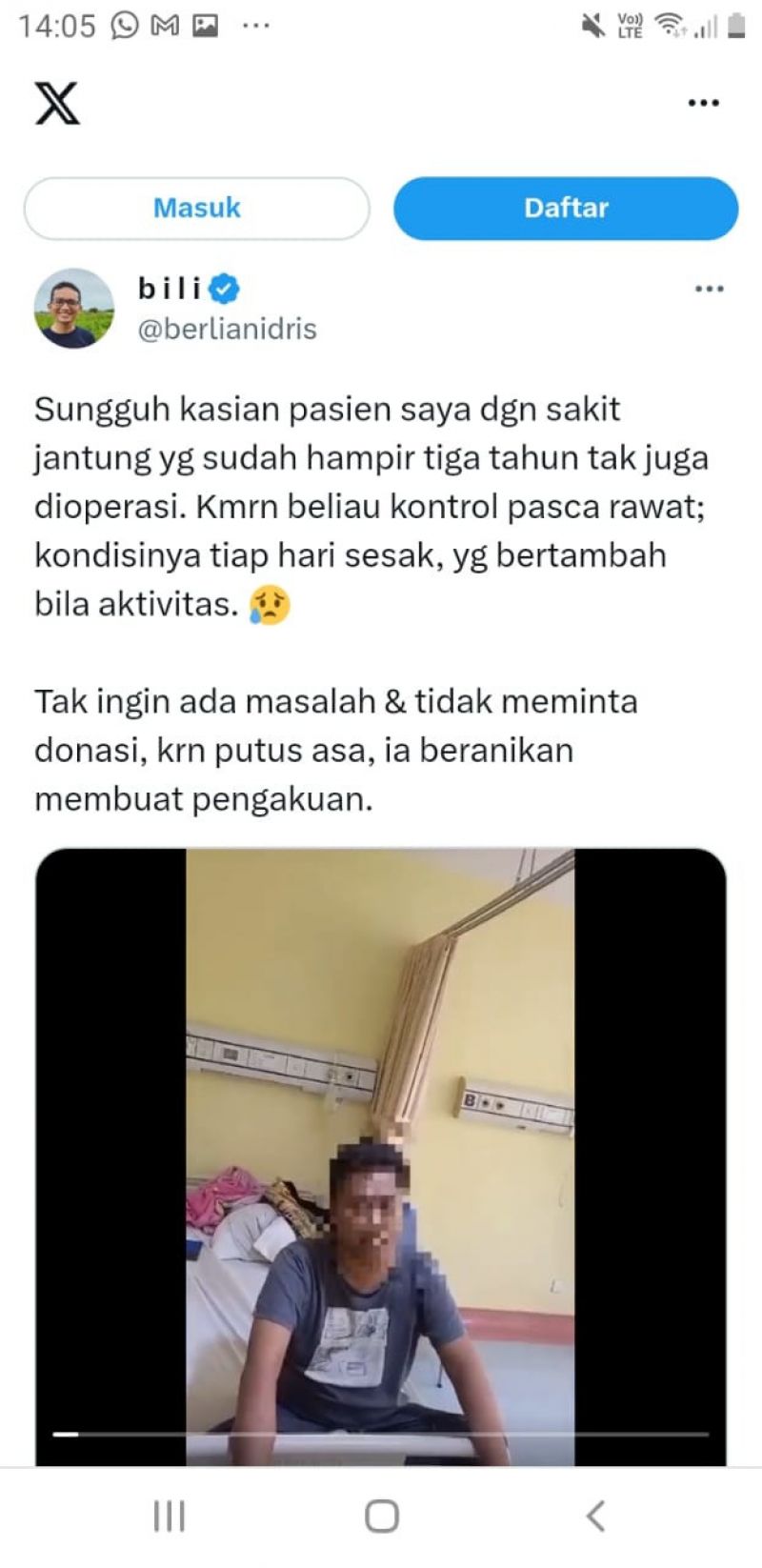Screen dimensions: 762x1568
Task: Tap the Daftar sign-up button
Action: tap(566, 208)
